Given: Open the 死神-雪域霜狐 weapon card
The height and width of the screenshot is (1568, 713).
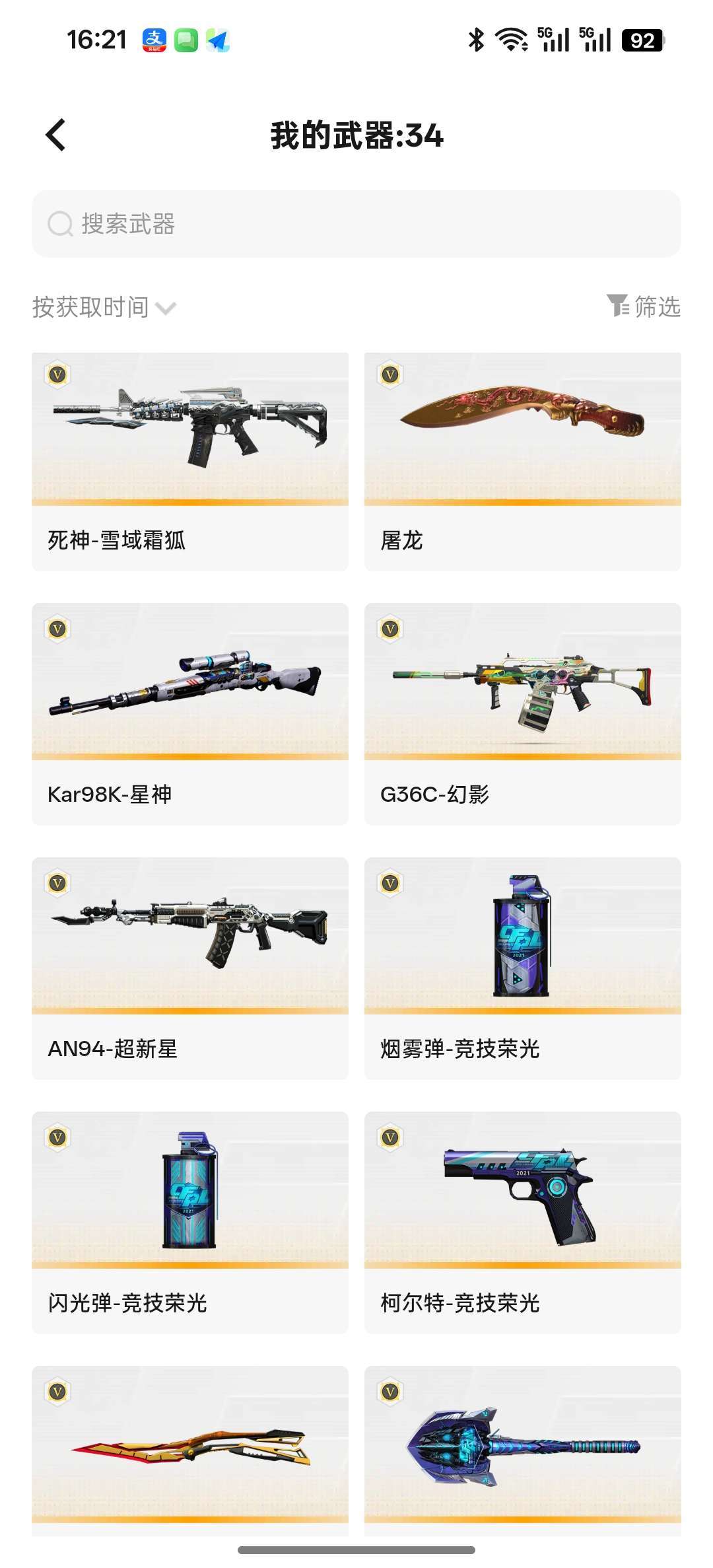Looking at the screenshot, I should [190, 461].
